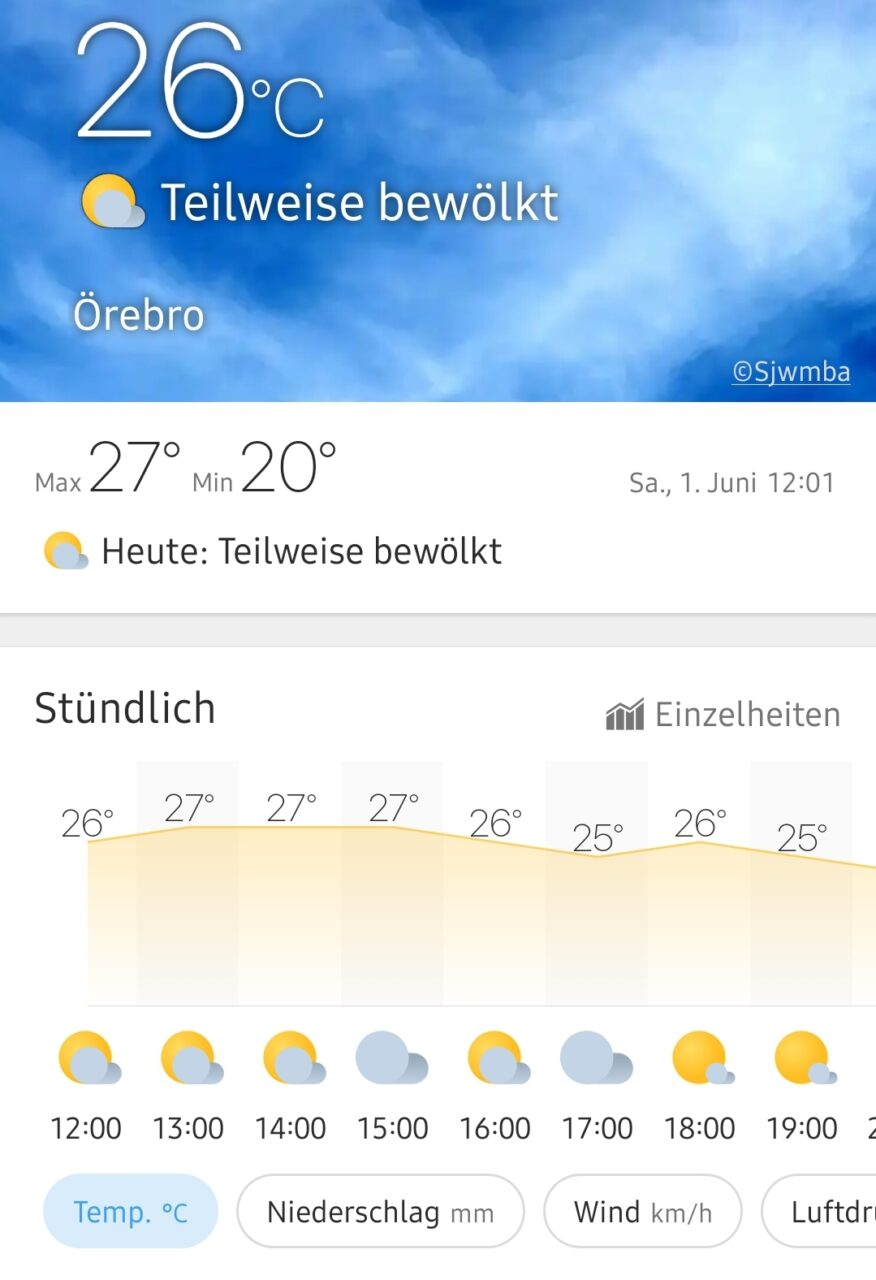The height and width of the screenshot is (1280, 876).
Task: Select the Temp. °C chip
Action: click(130, 1212)
